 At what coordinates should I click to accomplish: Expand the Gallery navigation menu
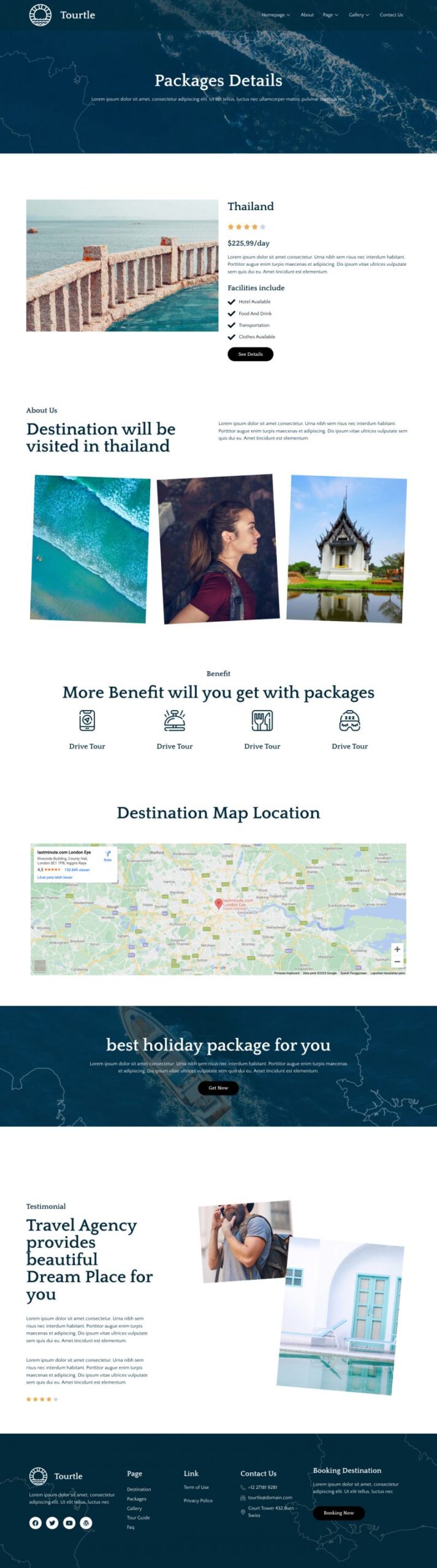tap(359, 15)
